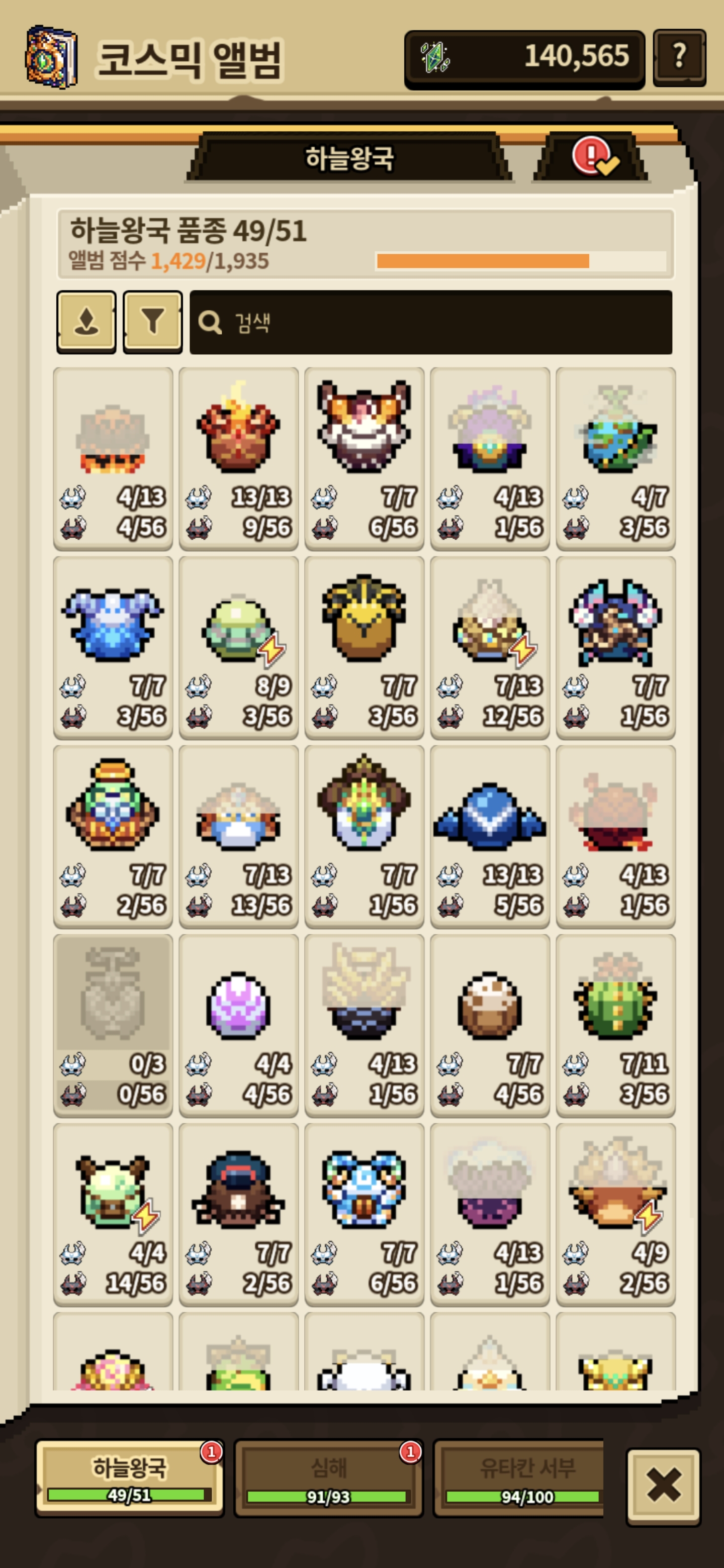Select the 하늘왕국 49/51 bottom tab

click(130, 1477)
